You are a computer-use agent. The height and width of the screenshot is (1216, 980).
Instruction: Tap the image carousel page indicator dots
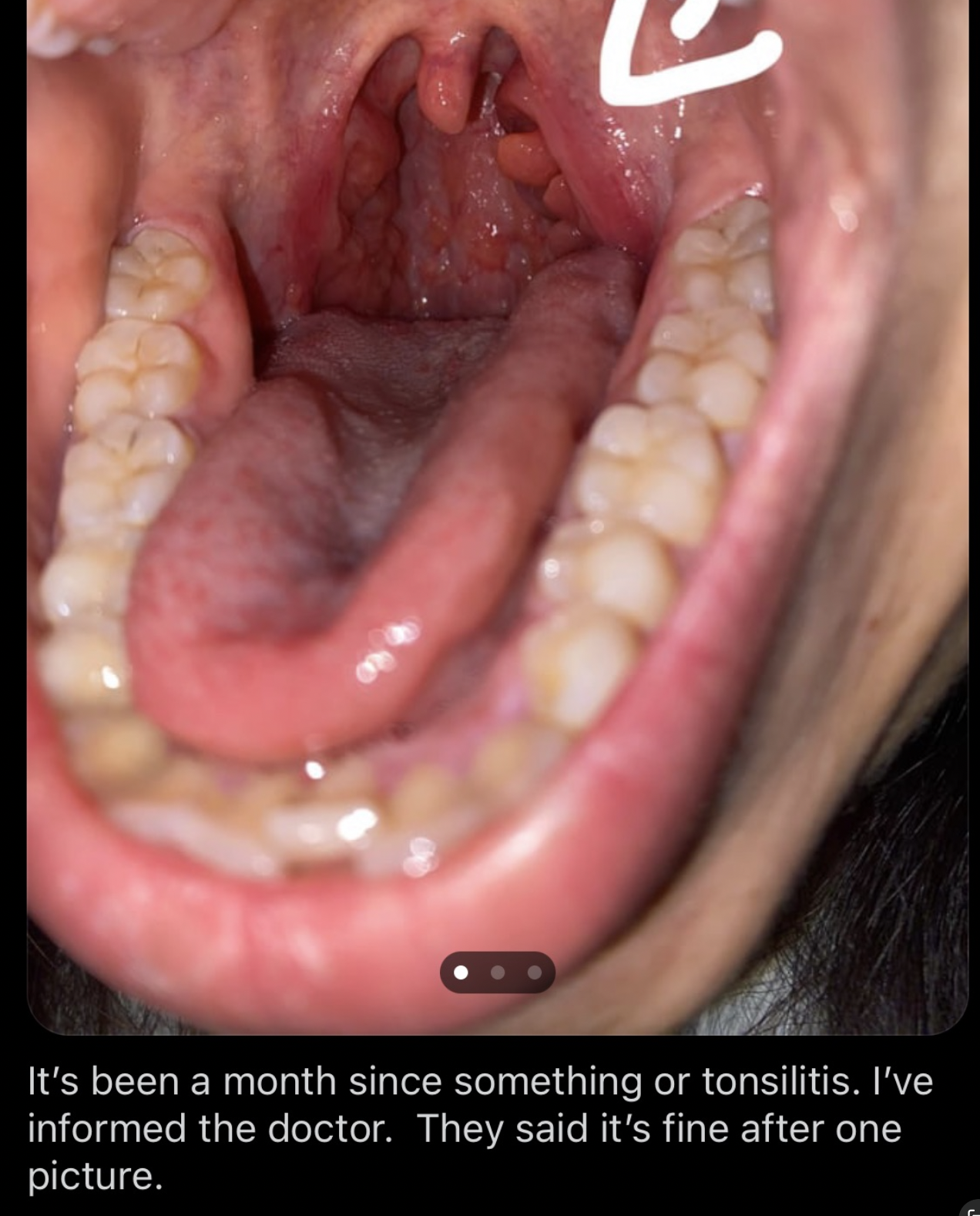(x=497, y=972)
